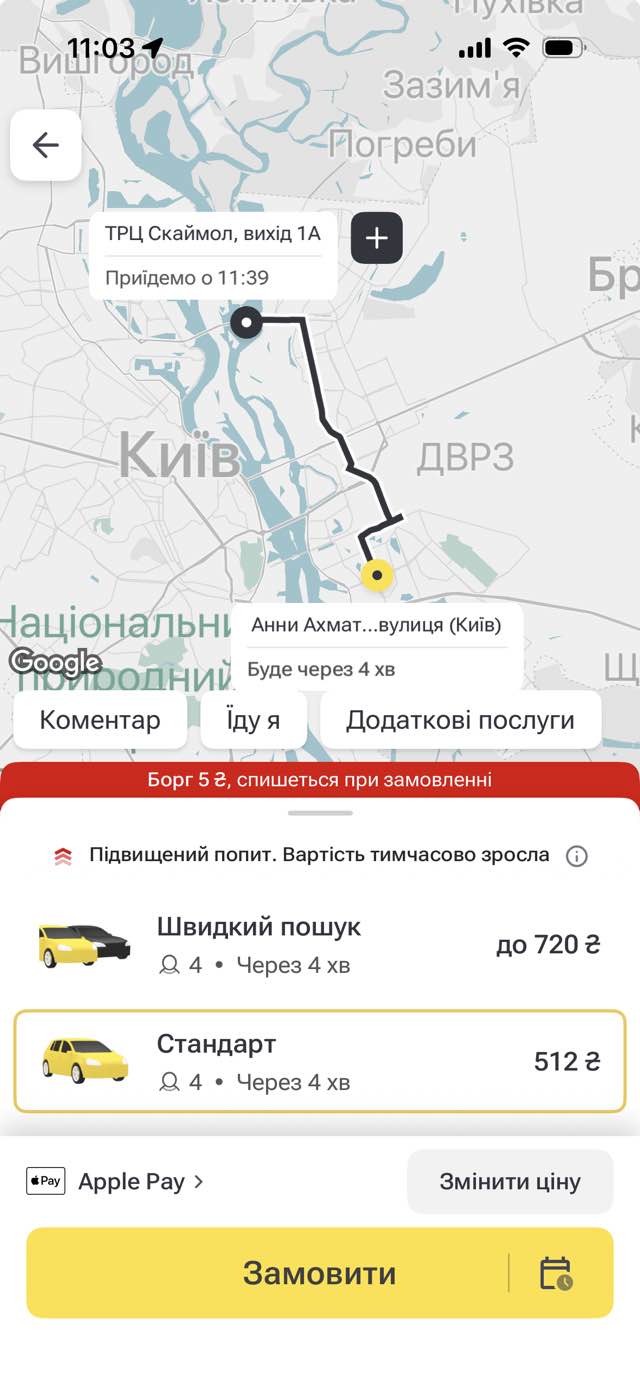Schedule the ride with the calendar icon
The height and width of the screenshot is (1387, 640).
[556, 1273]
